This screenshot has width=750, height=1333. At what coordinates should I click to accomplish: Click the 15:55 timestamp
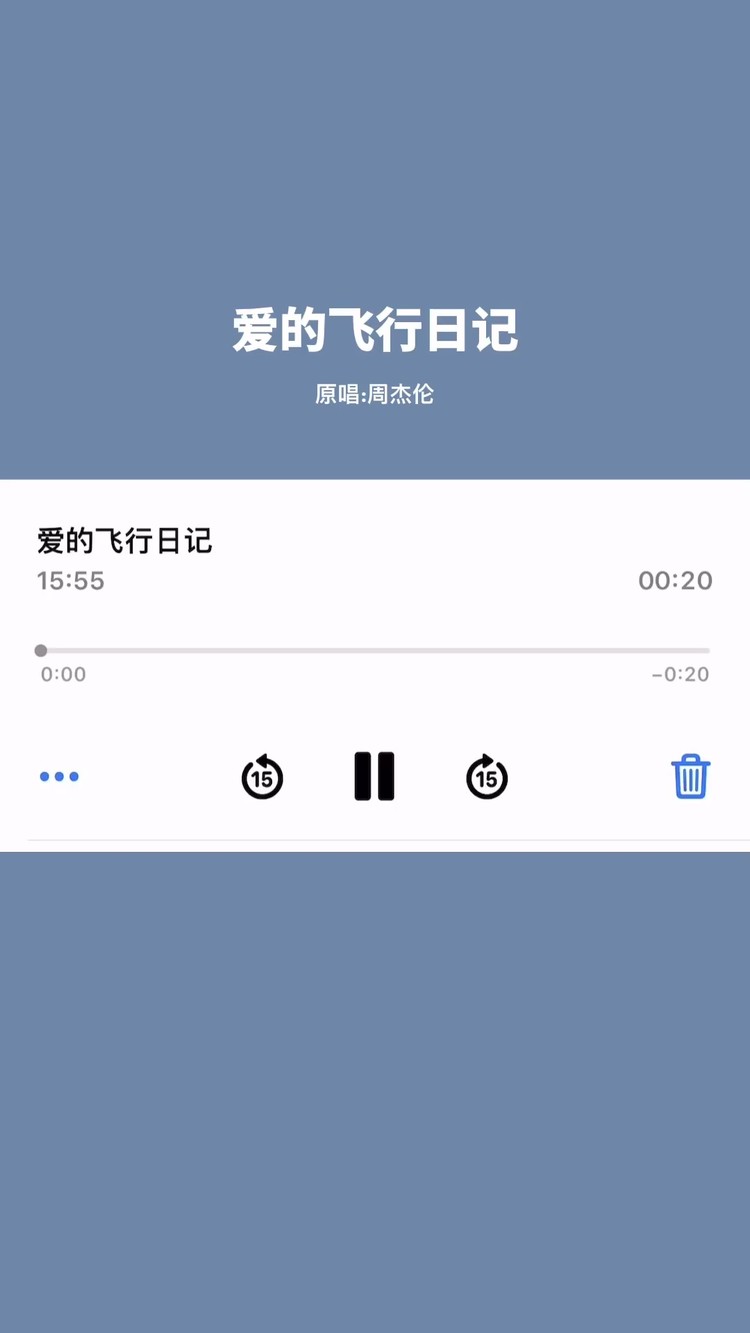pos(70,581)
